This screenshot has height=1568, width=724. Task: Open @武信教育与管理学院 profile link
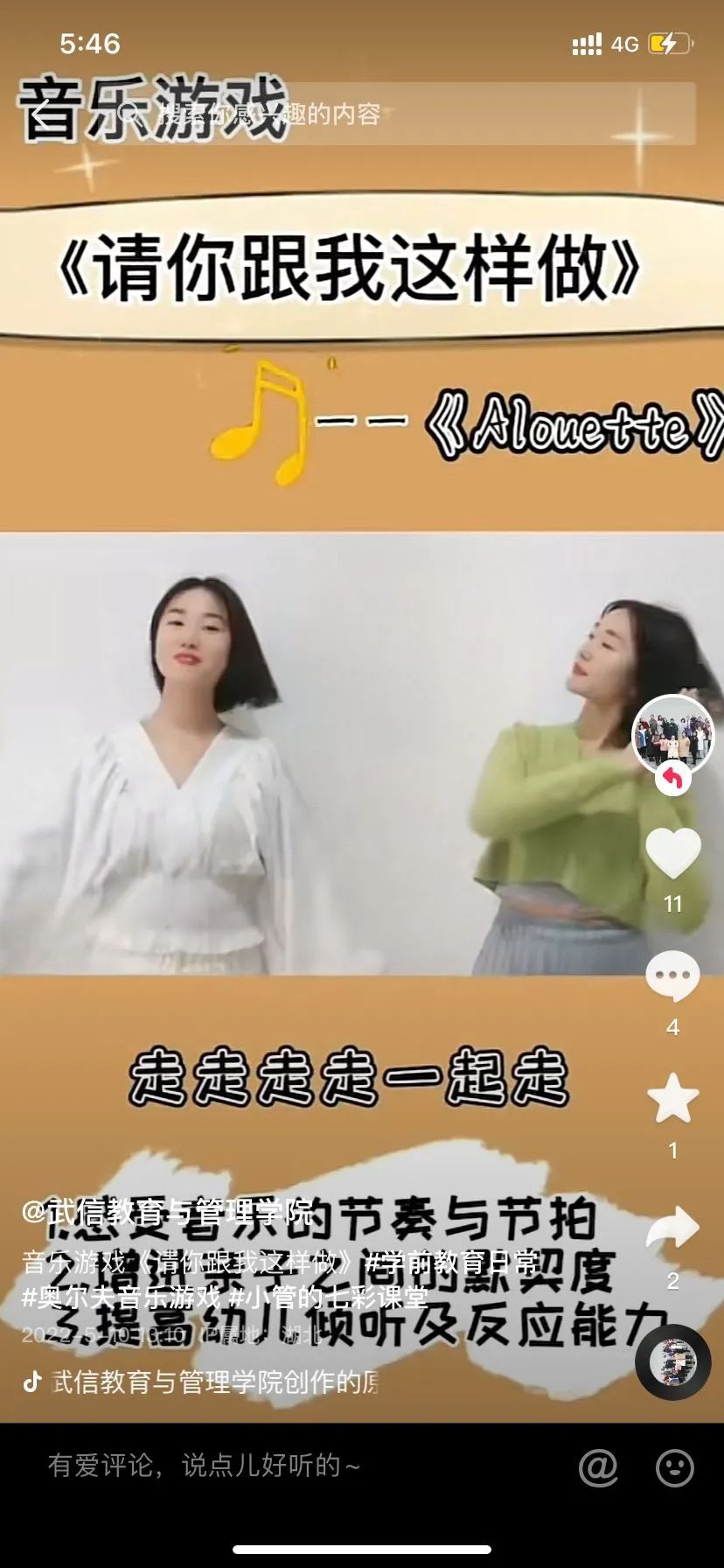coord(168,1212)
